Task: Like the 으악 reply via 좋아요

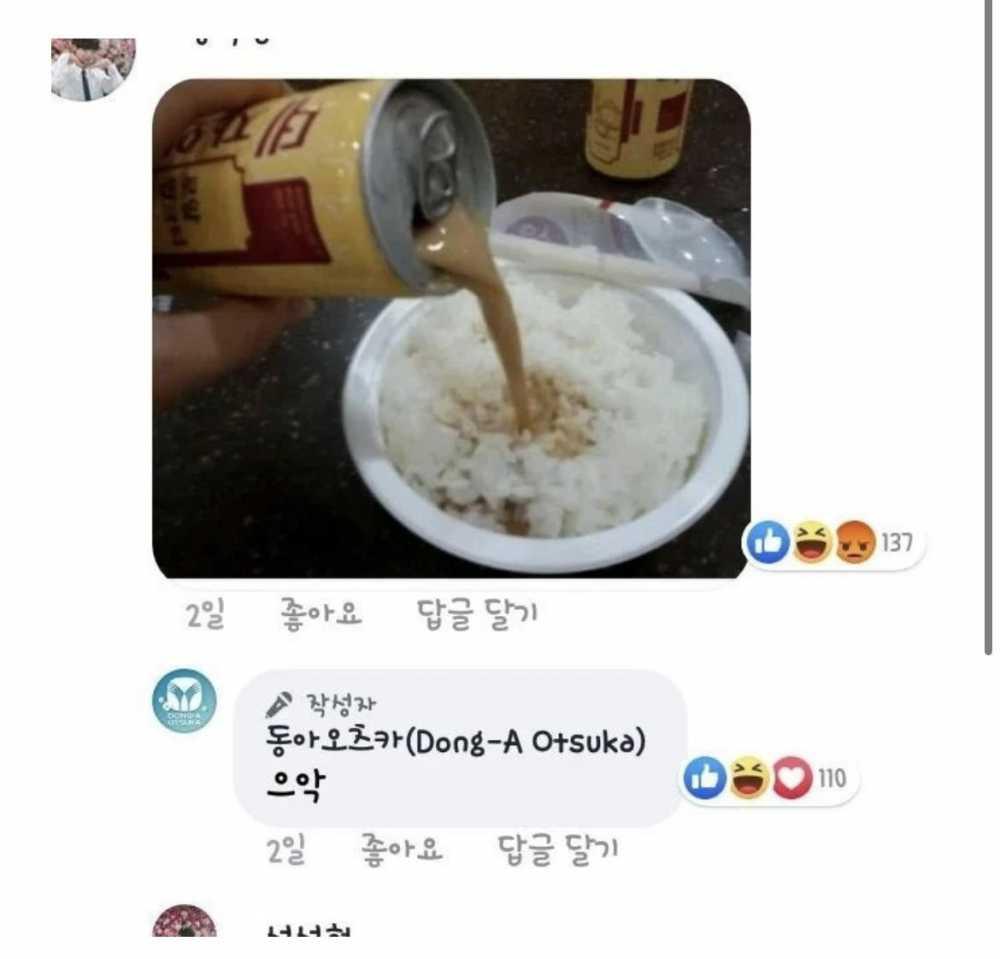Action: (x=401, y=851)
